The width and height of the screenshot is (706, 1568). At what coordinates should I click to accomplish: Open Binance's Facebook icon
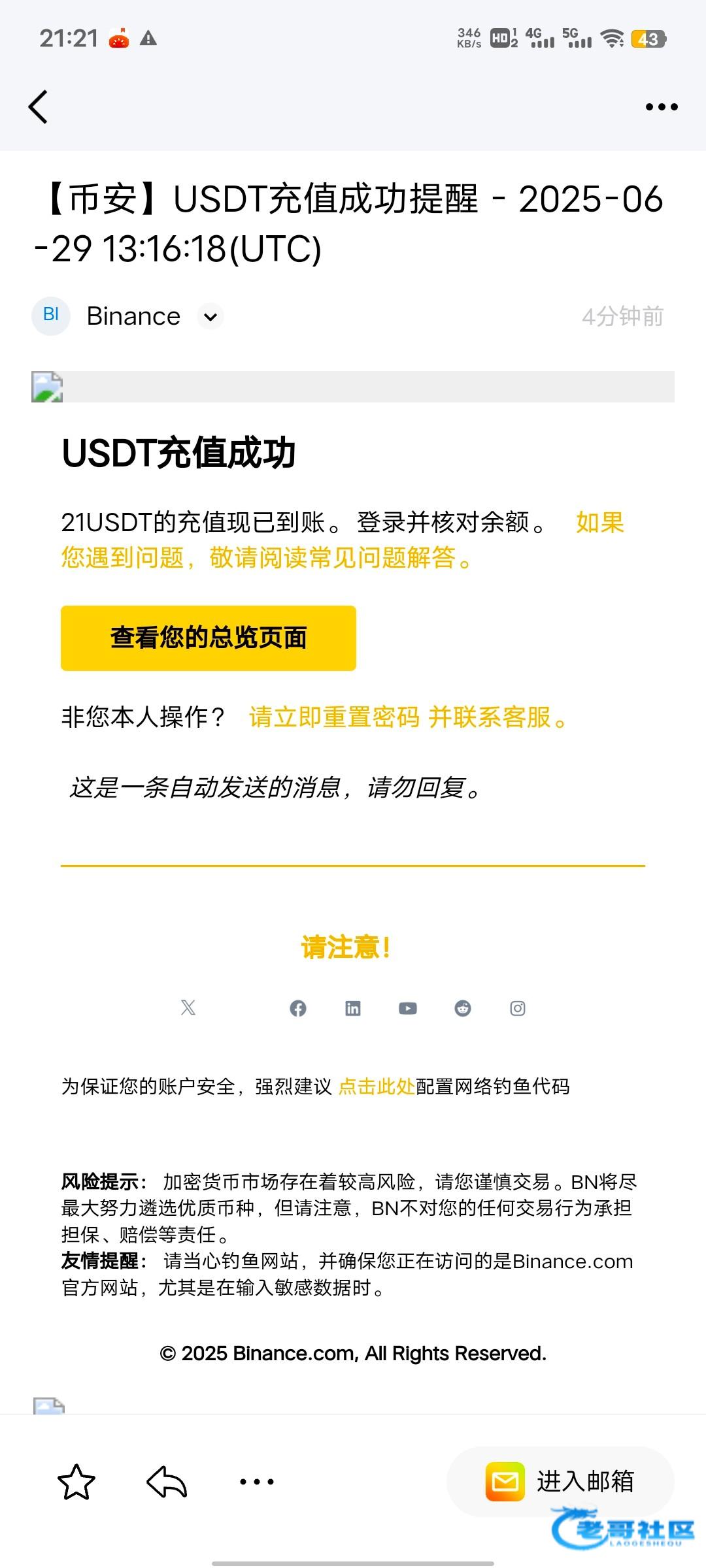[298, 1008]
